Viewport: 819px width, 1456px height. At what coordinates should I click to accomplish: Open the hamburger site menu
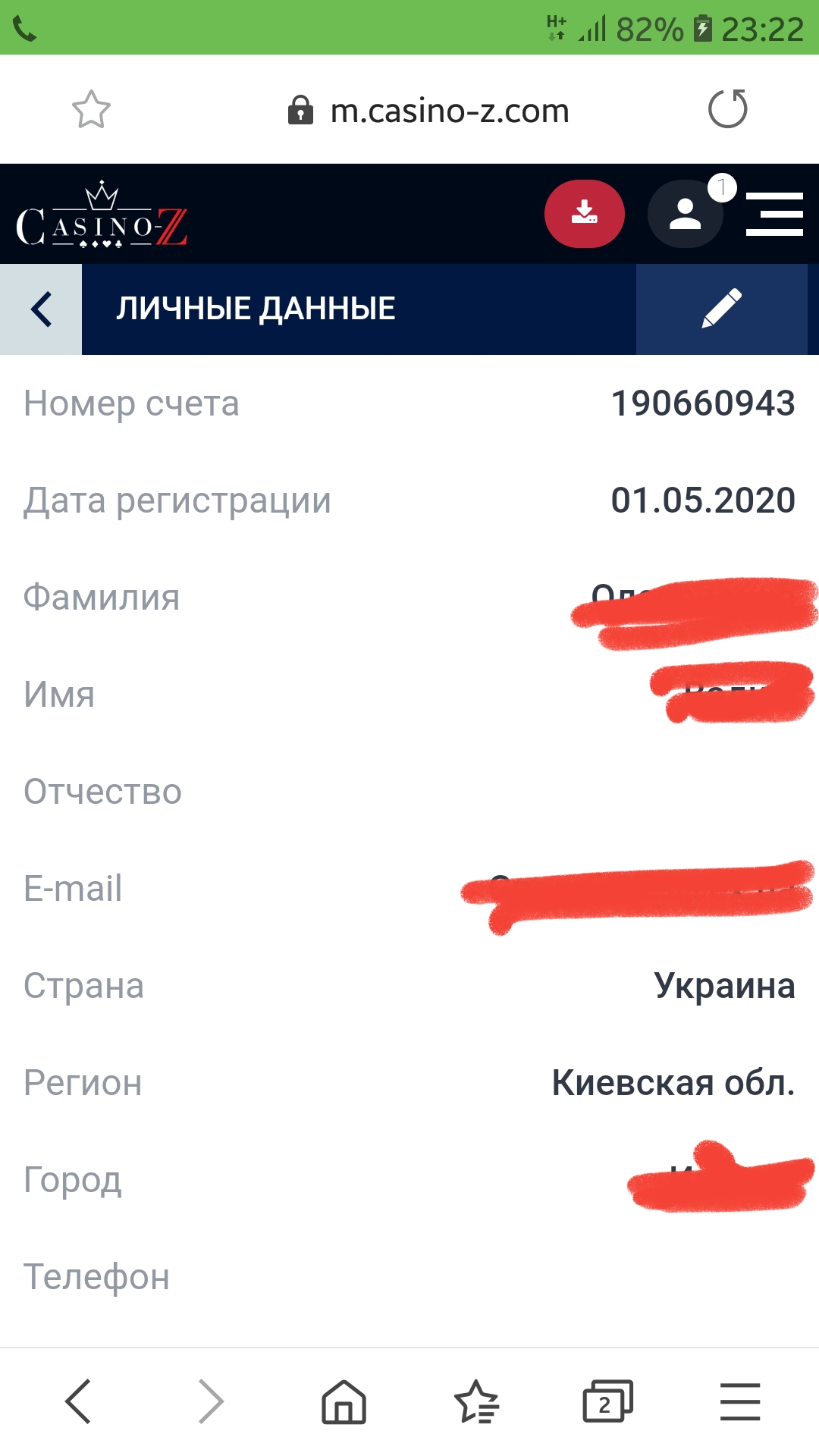pyautogui.click(x=774, y=215)
